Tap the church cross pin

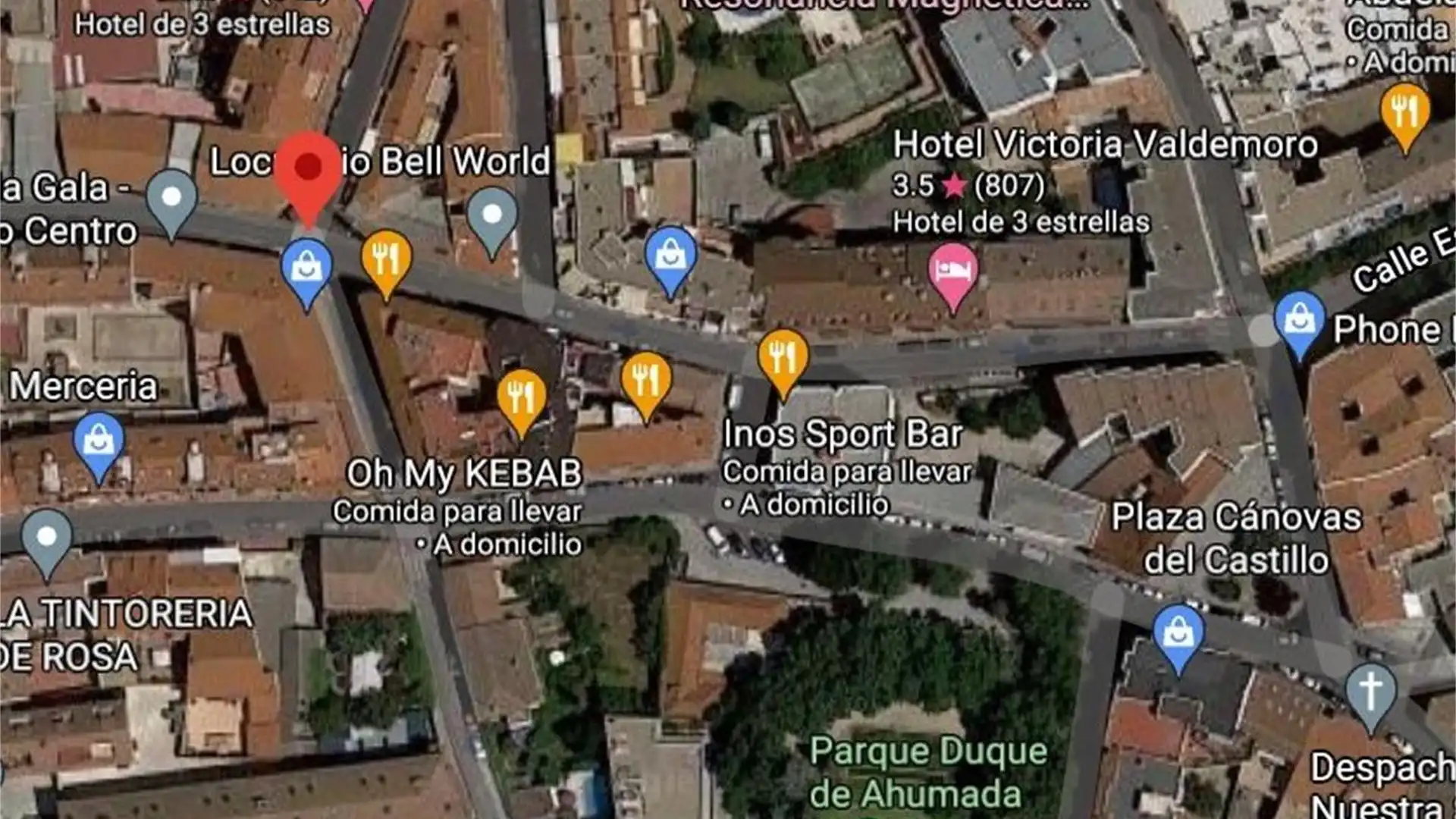point(1370,692)
